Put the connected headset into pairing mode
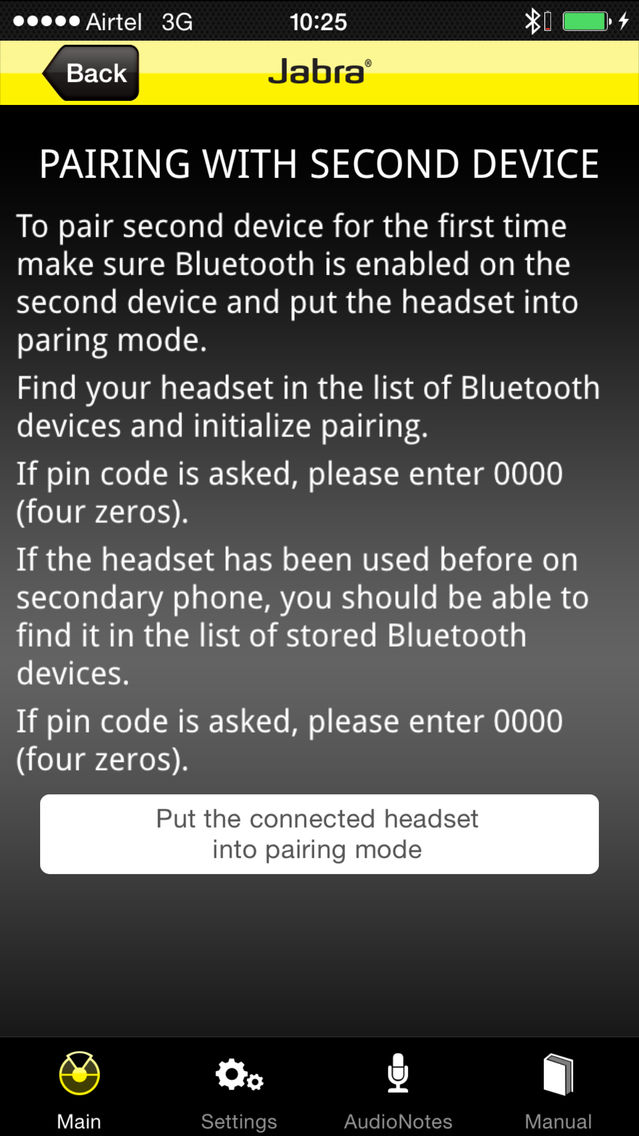The width and height of the screenshot is (639, 1136). [x=319, y=834]
